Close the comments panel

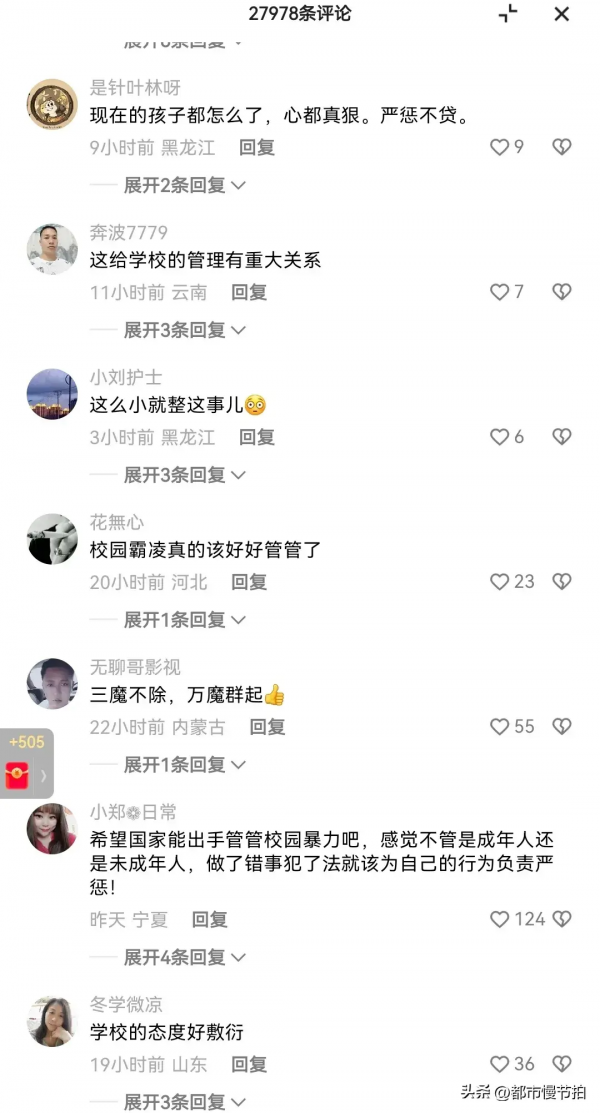(x=562, y=14)
